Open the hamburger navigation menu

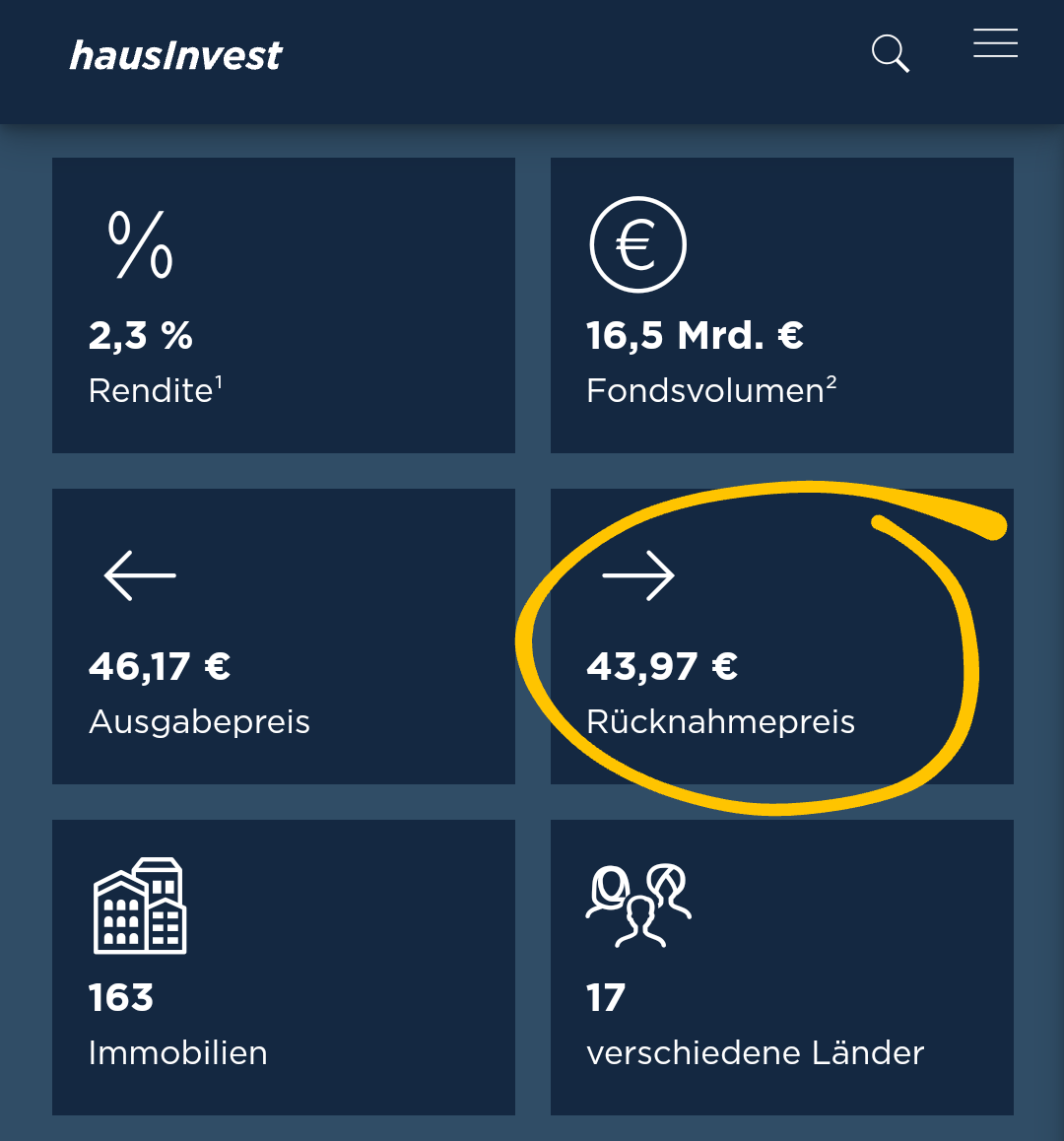click(x=995, y=43)
